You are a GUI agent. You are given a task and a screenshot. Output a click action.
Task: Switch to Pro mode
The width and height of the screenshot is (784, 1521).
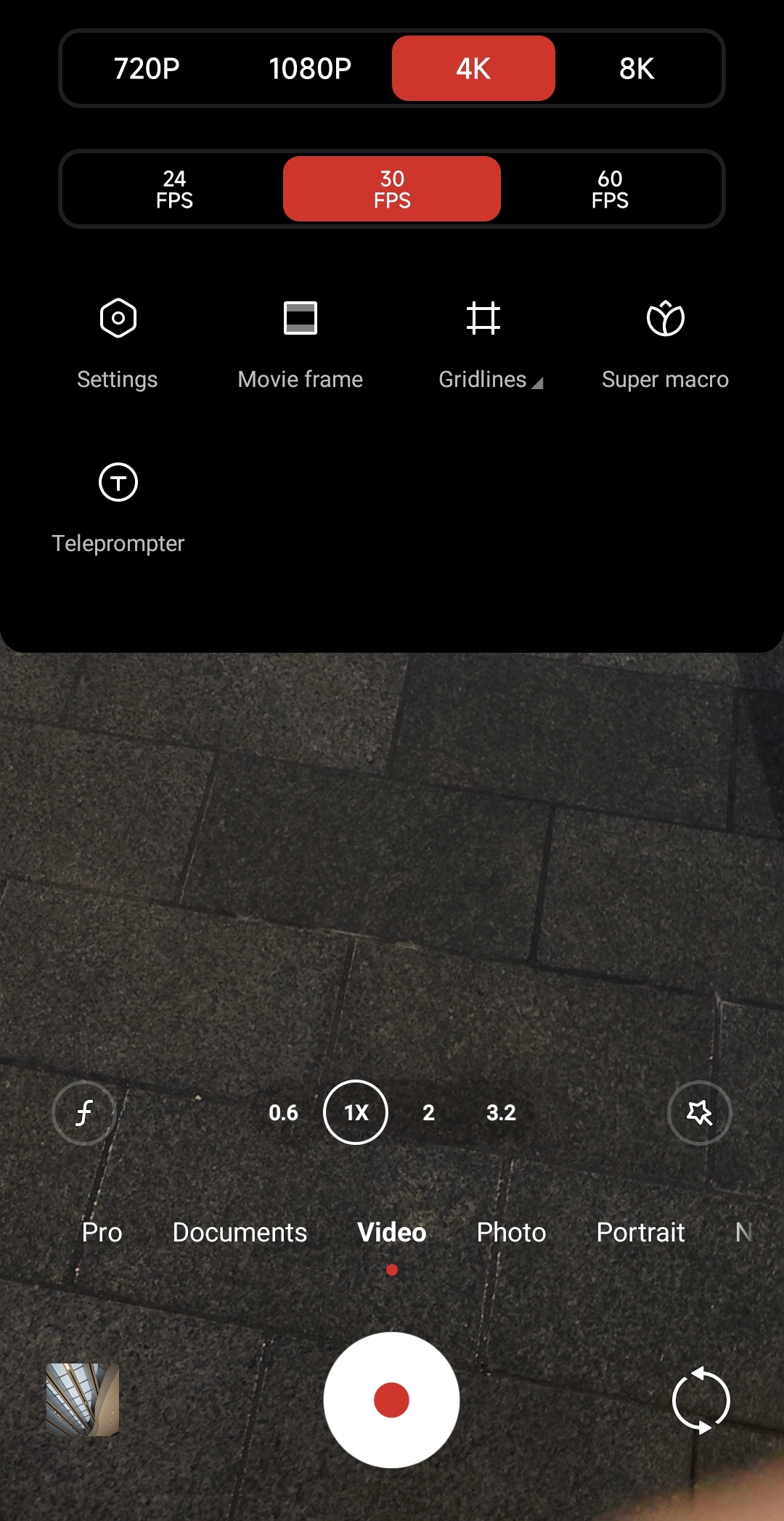102,1232
